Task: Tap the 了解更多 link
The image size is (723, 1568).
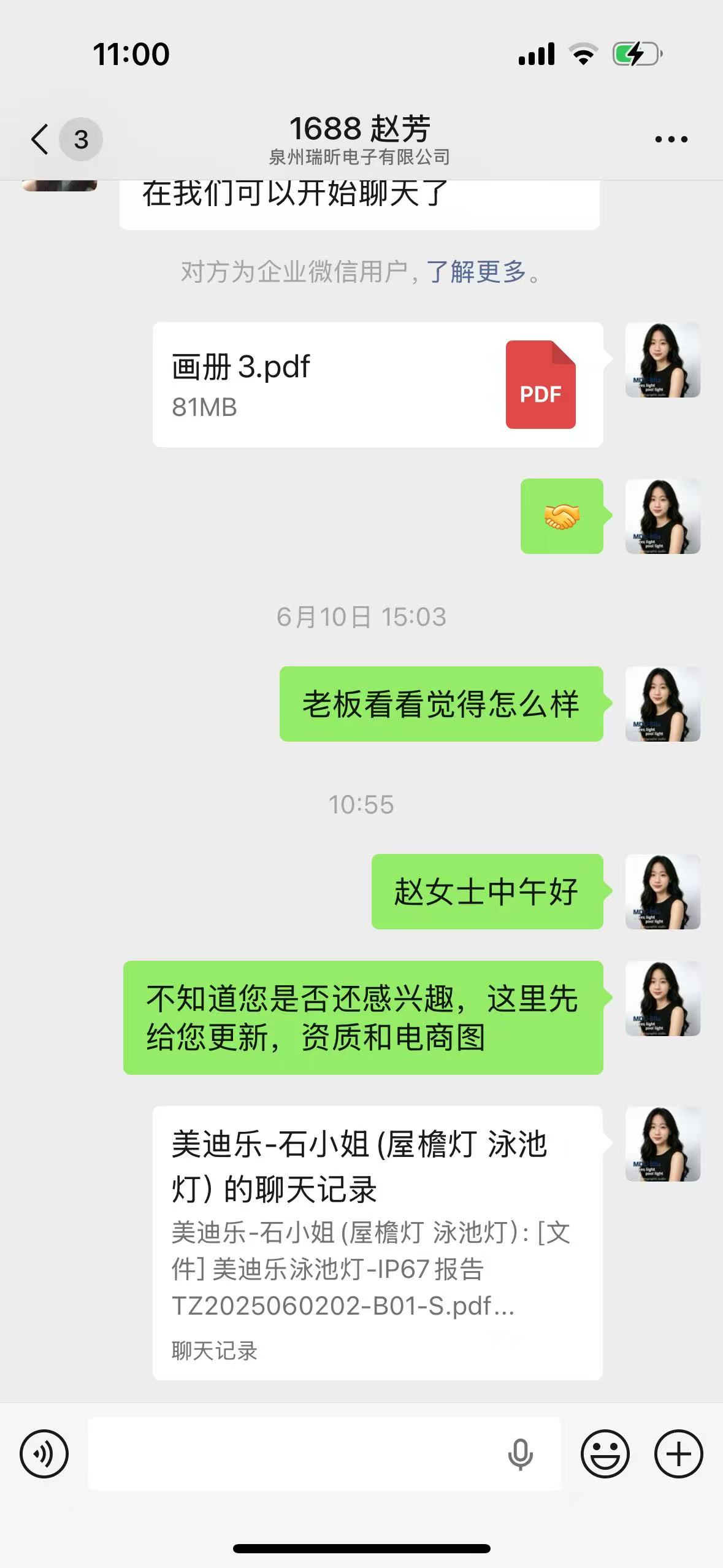Action: pyautogui.click(x=476, y=272)
